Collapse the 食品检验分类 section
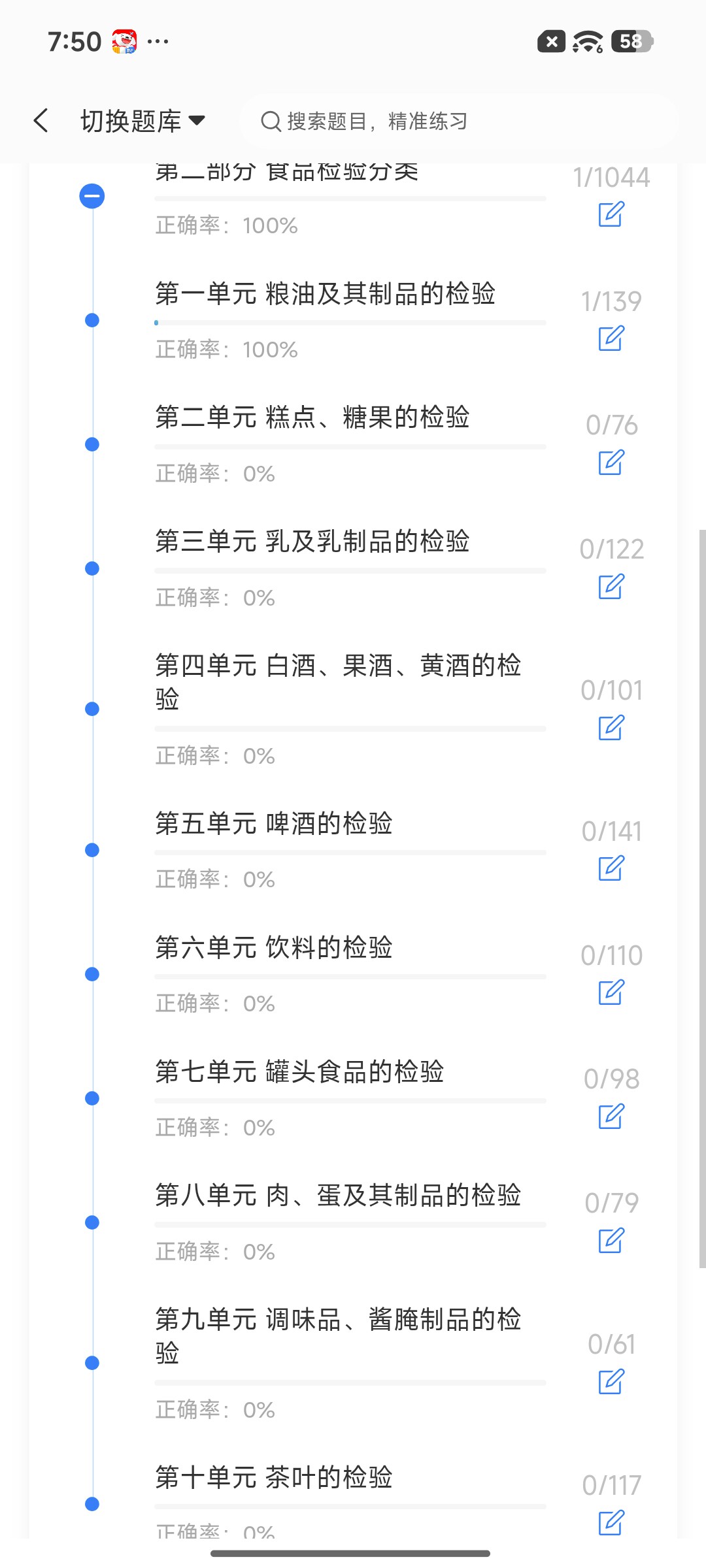706x1568 pixels. pos(92,196)
